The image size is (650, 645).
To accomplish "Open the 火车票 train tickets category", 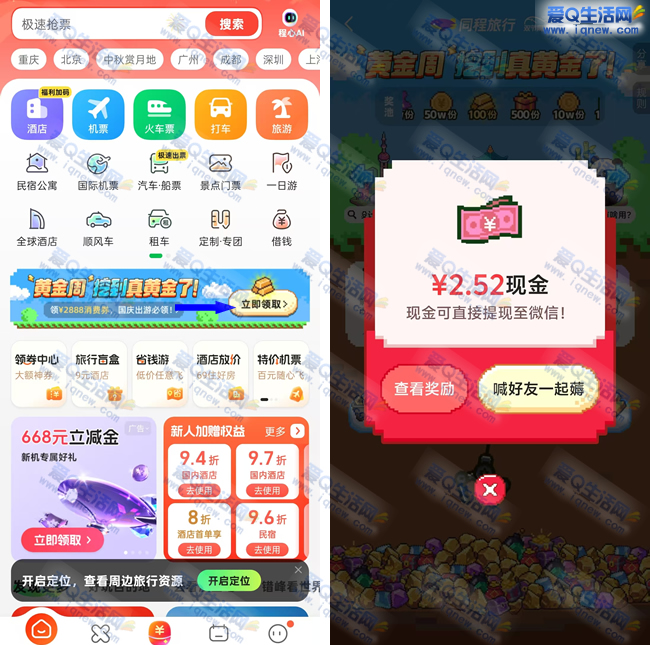I will pos(159,115).
